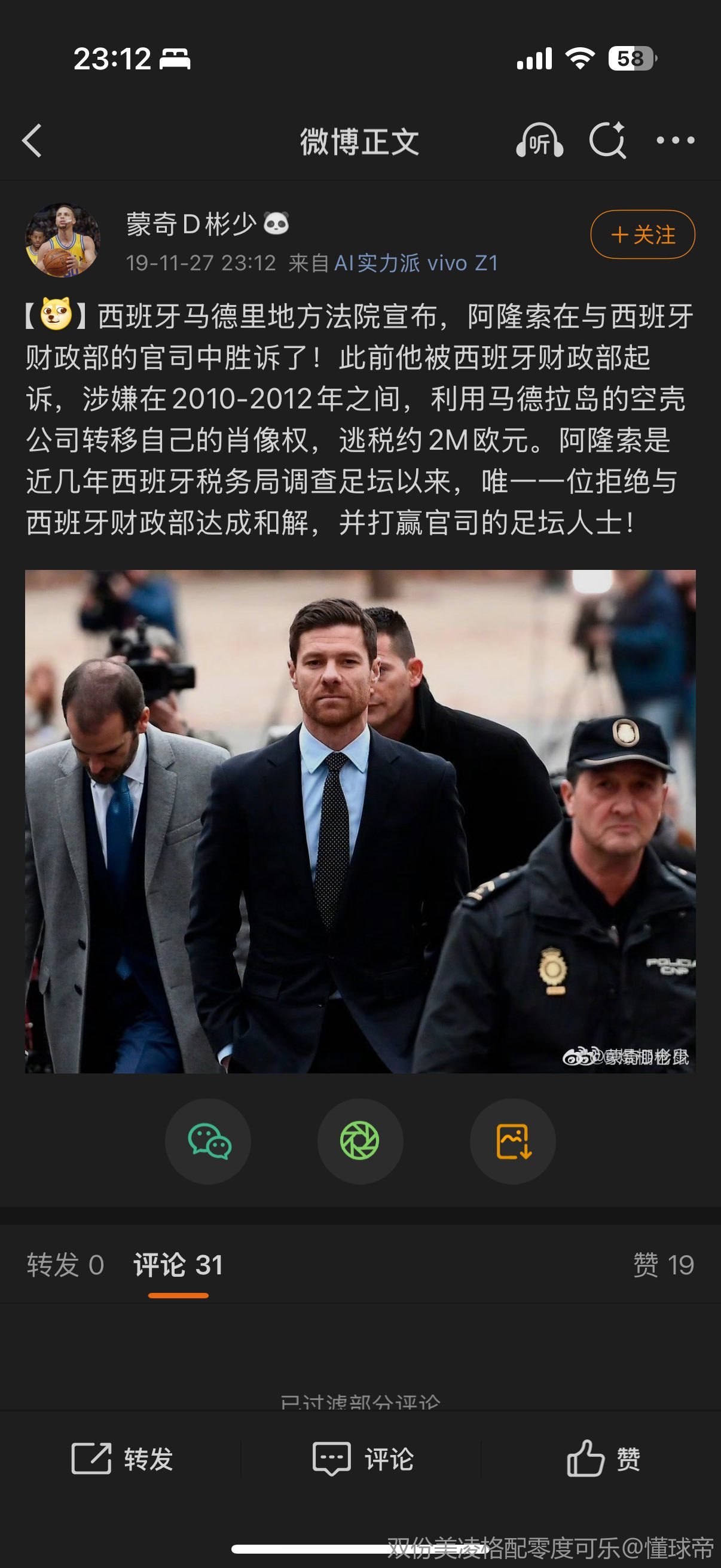Follow the author with +关注

(643, 234)
